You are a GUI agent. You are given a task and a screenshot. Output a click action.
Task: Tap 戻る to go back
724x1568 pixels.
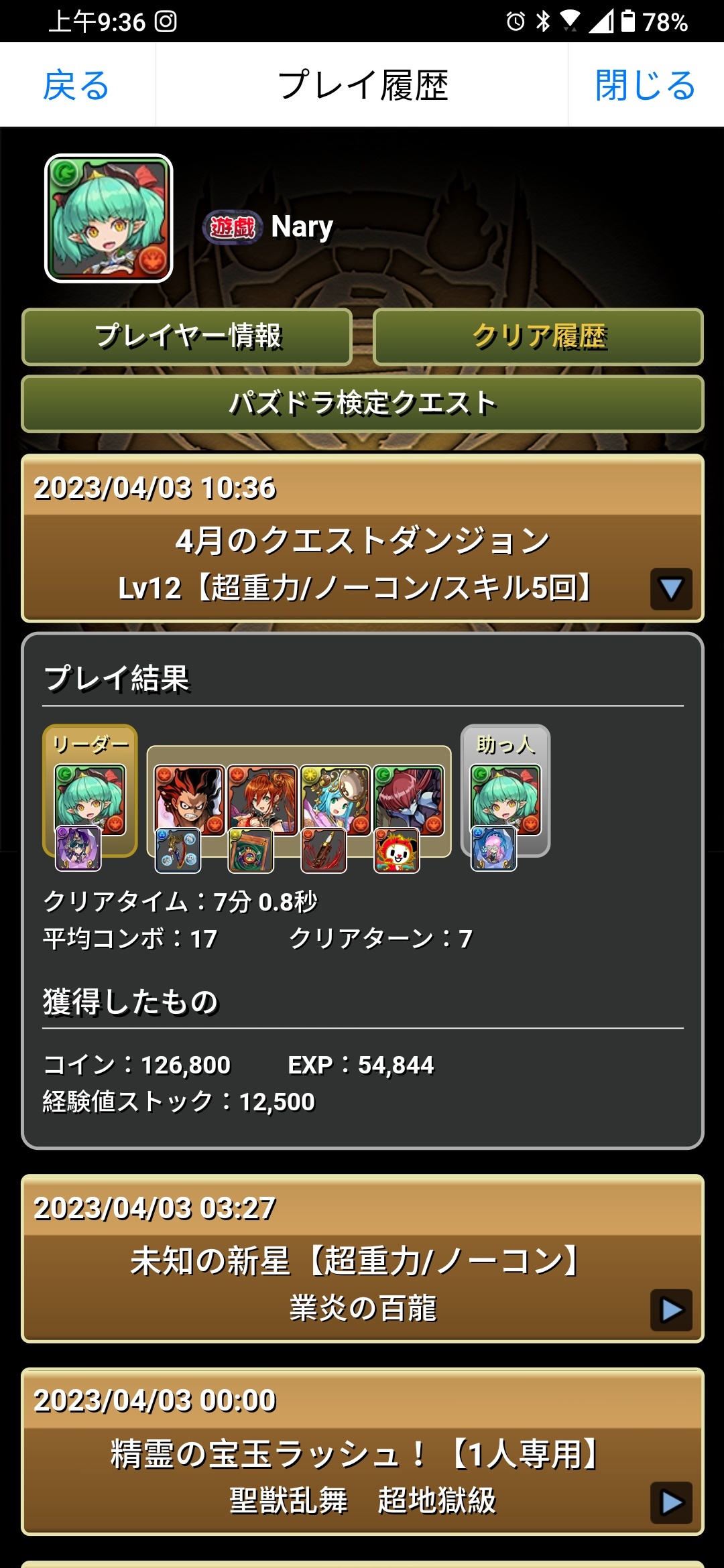(76, 85)
